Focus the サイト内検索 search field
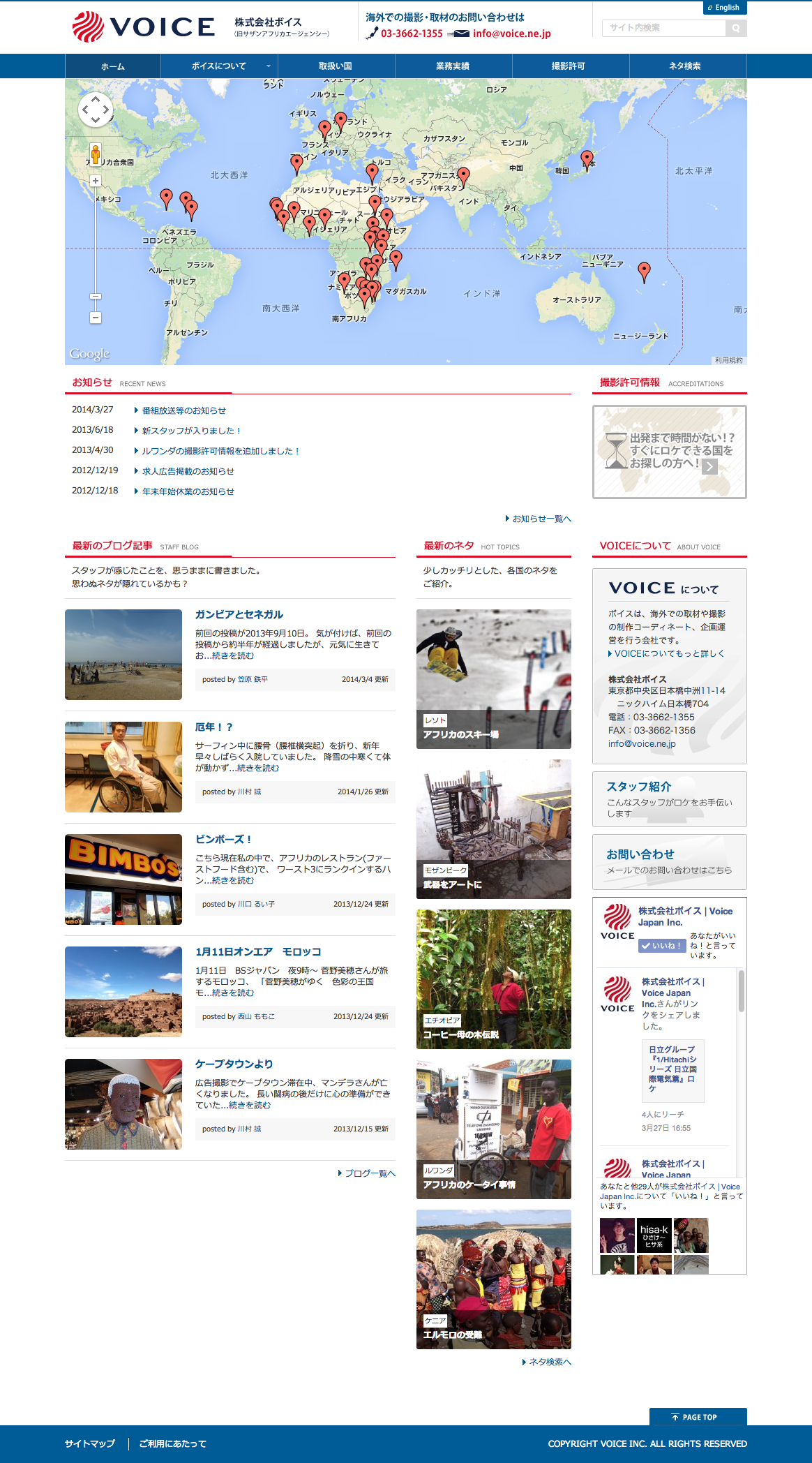Screen dimensions: 812x1463 663,28
